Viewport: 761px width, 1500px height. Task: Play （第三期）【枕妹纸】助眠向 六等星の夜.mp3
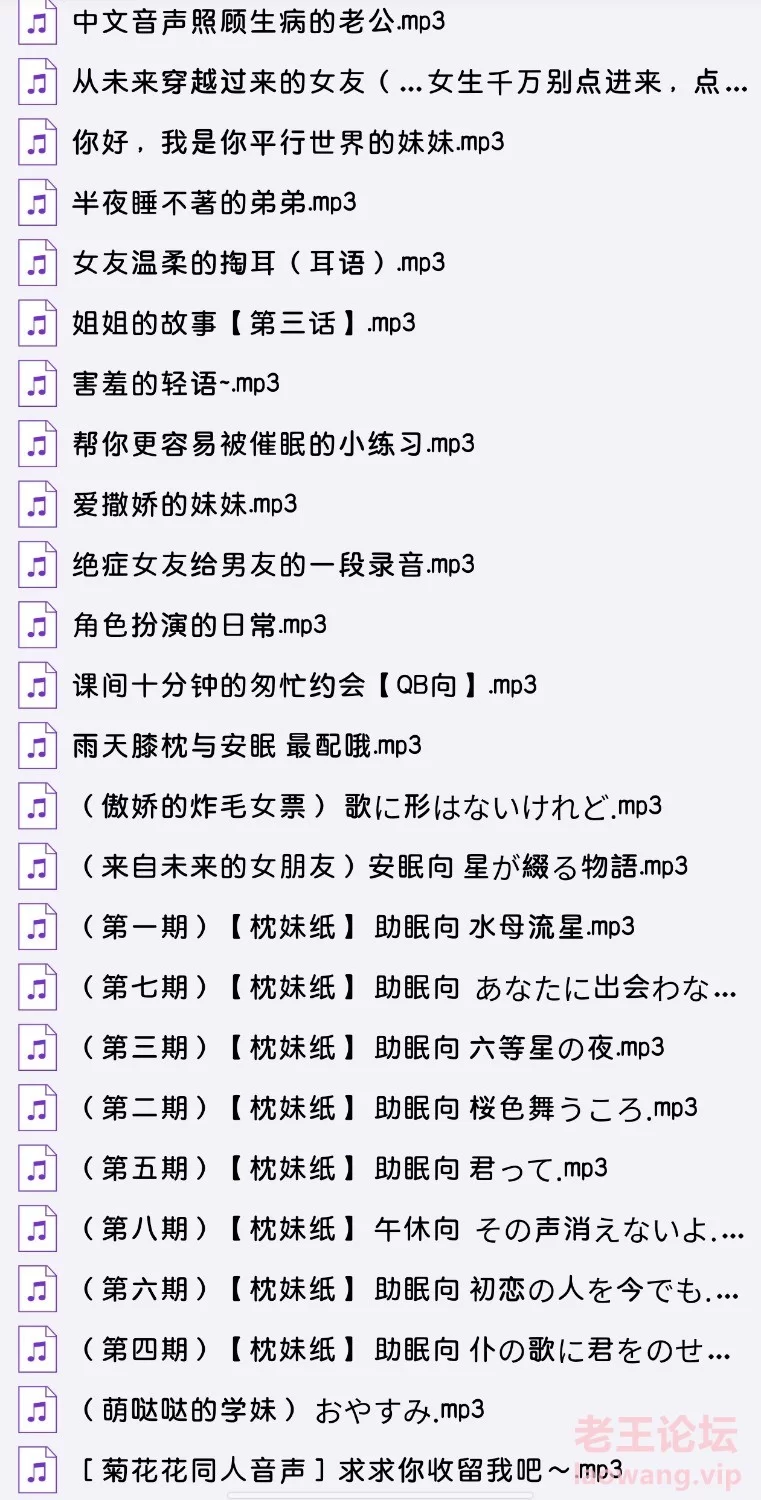[380, 1048]
